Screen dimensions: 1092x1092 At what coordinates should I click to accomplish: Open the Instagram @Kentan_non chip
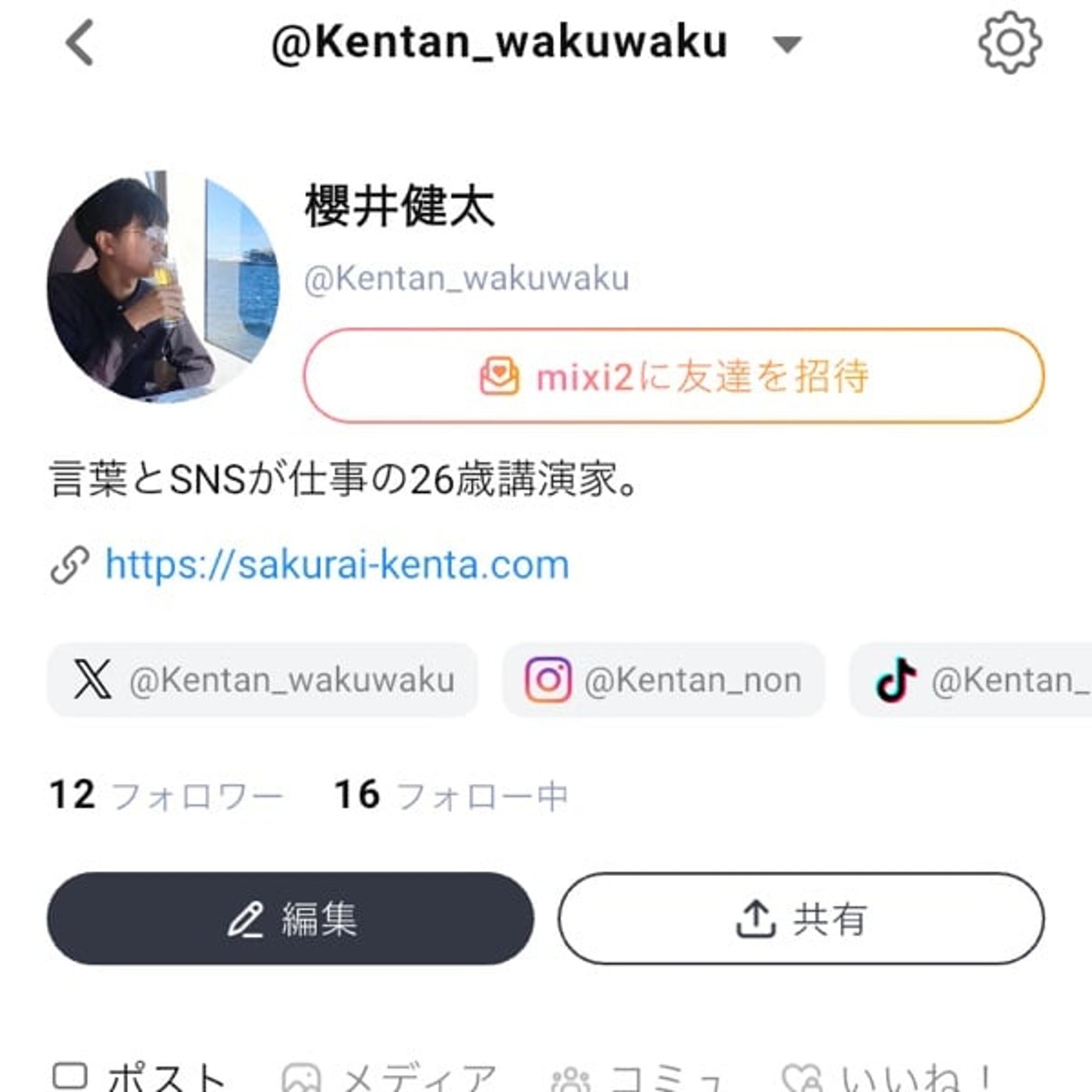[x=664, y=680]
